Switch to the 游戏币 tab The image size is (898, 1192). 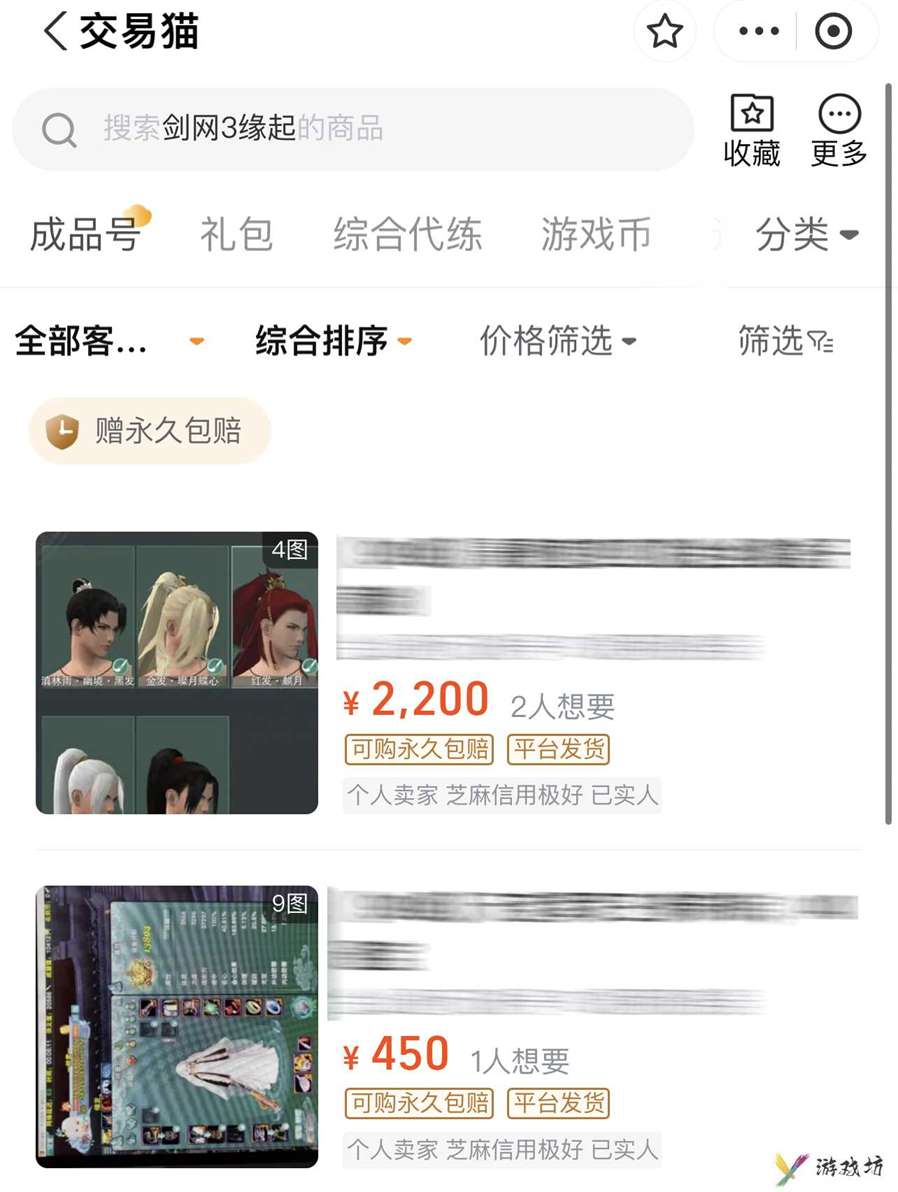click(x=596, y=235)
